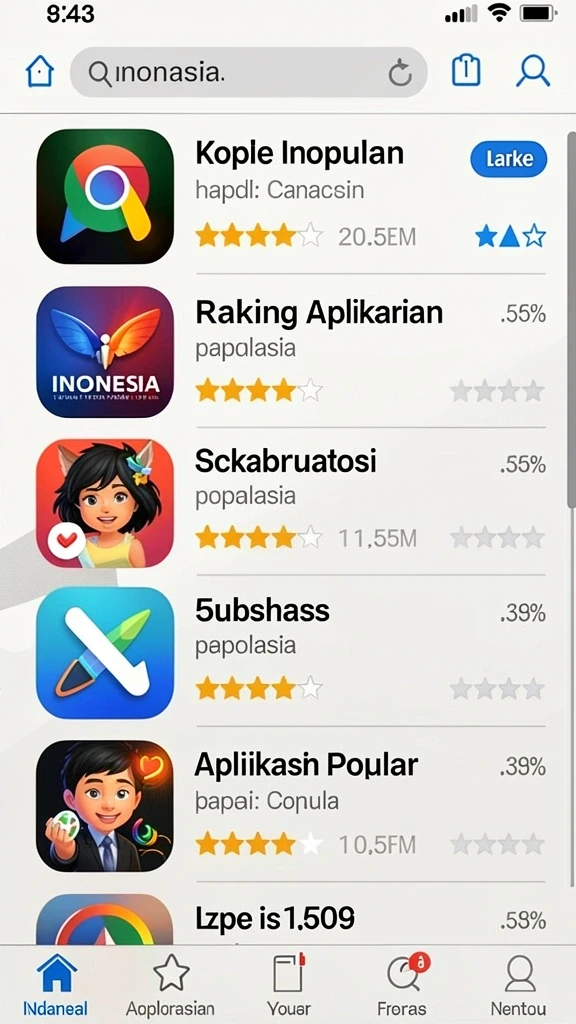576x1024 pixels.
Task: Switch to the Nentou profile tab
Action: [519, 984]
